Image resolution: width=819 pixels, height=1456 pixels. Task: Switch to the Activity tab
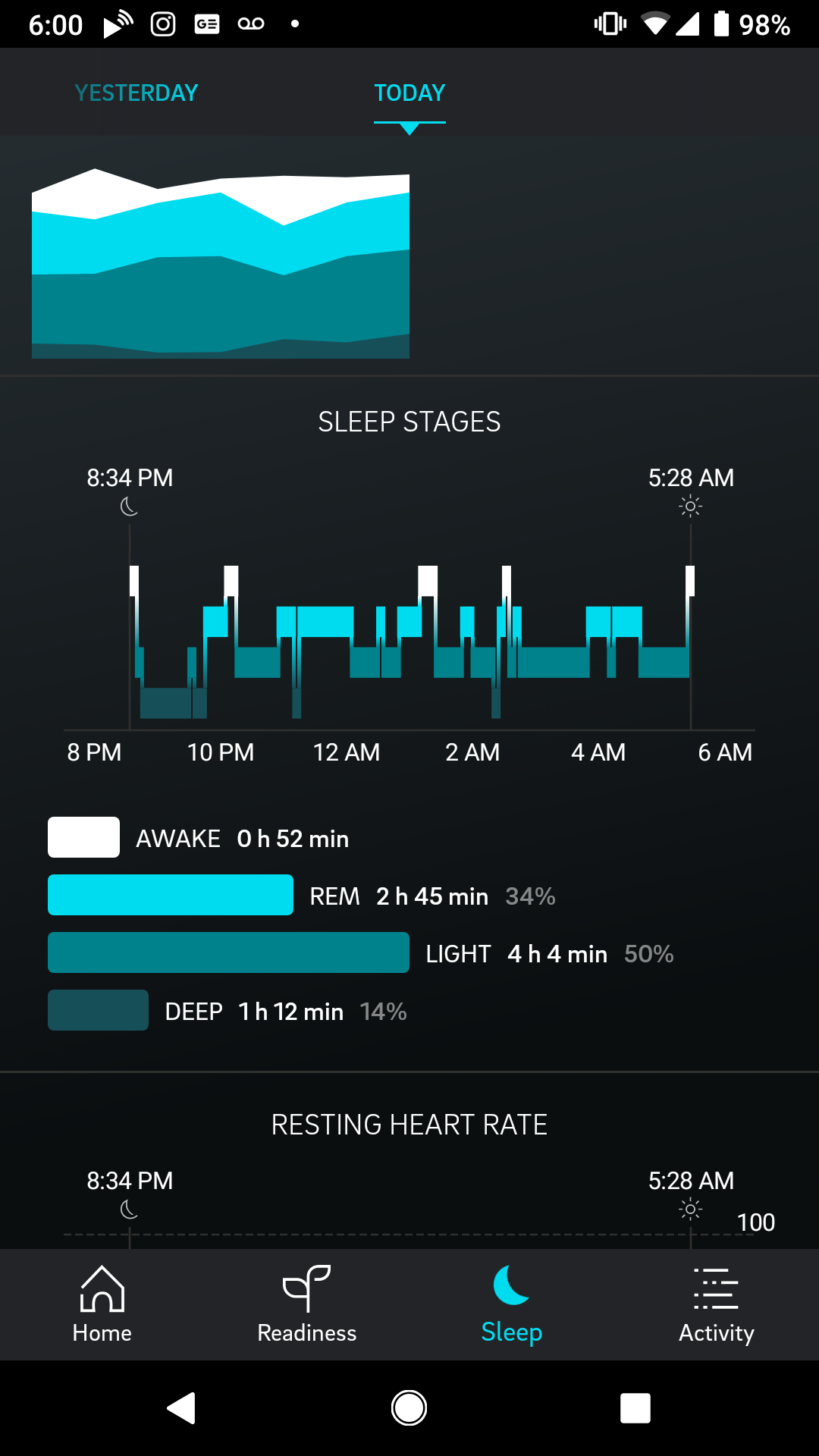717,1304
